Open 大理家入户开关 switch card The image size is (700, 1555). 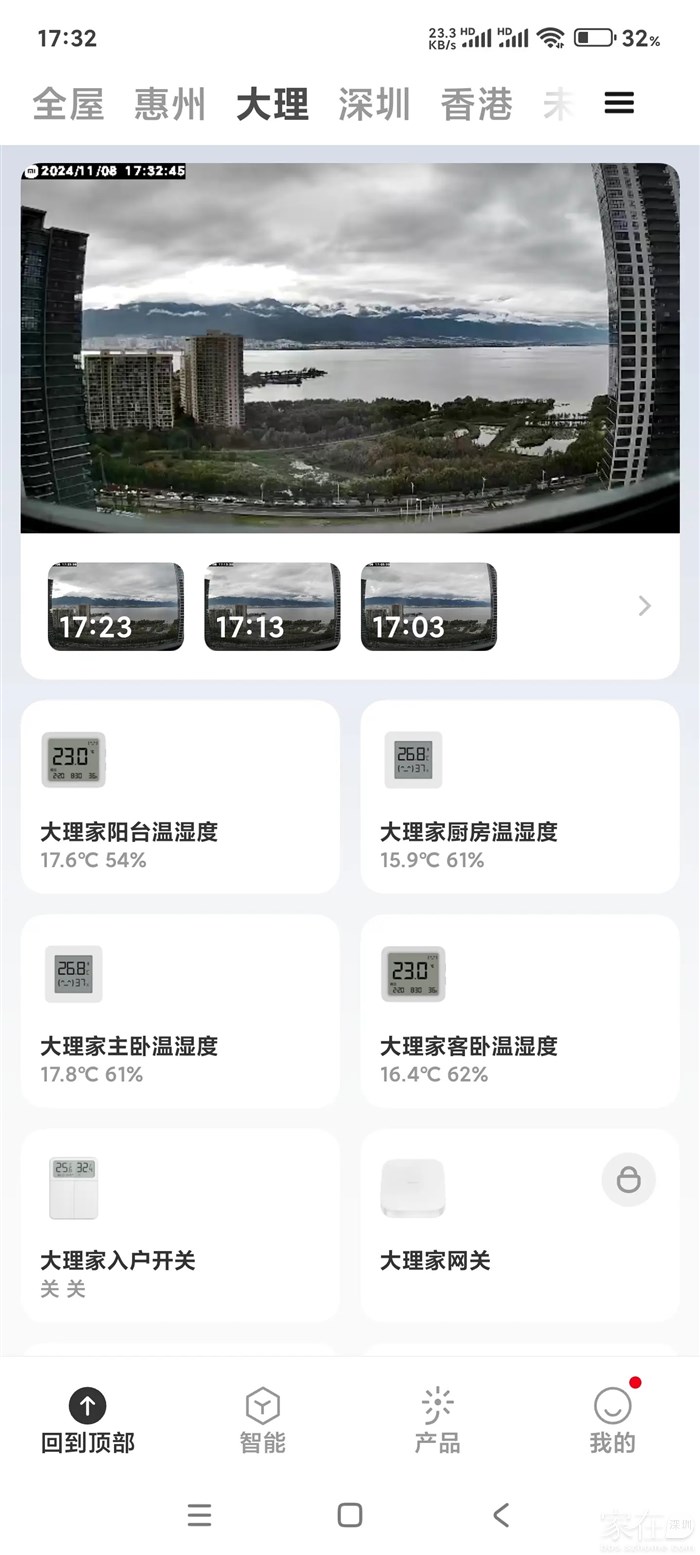pos(180,1225)
